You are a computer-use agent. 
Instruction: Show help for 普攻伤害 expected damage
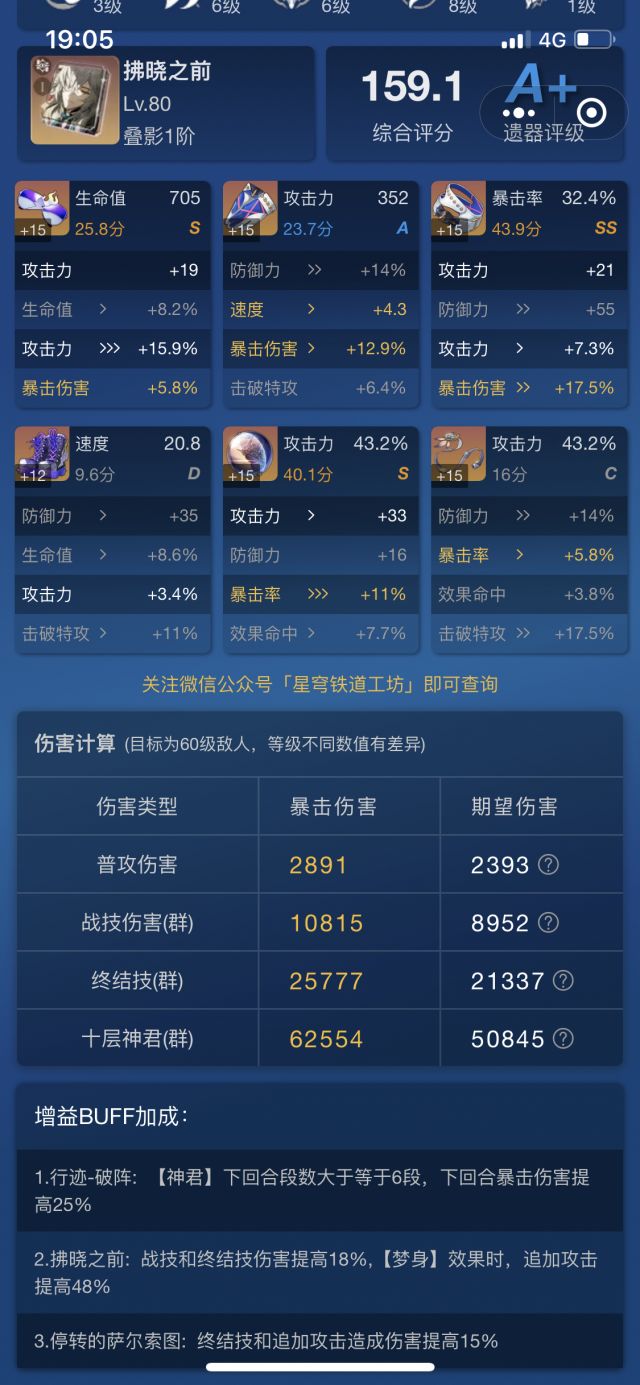click(548, 865)
